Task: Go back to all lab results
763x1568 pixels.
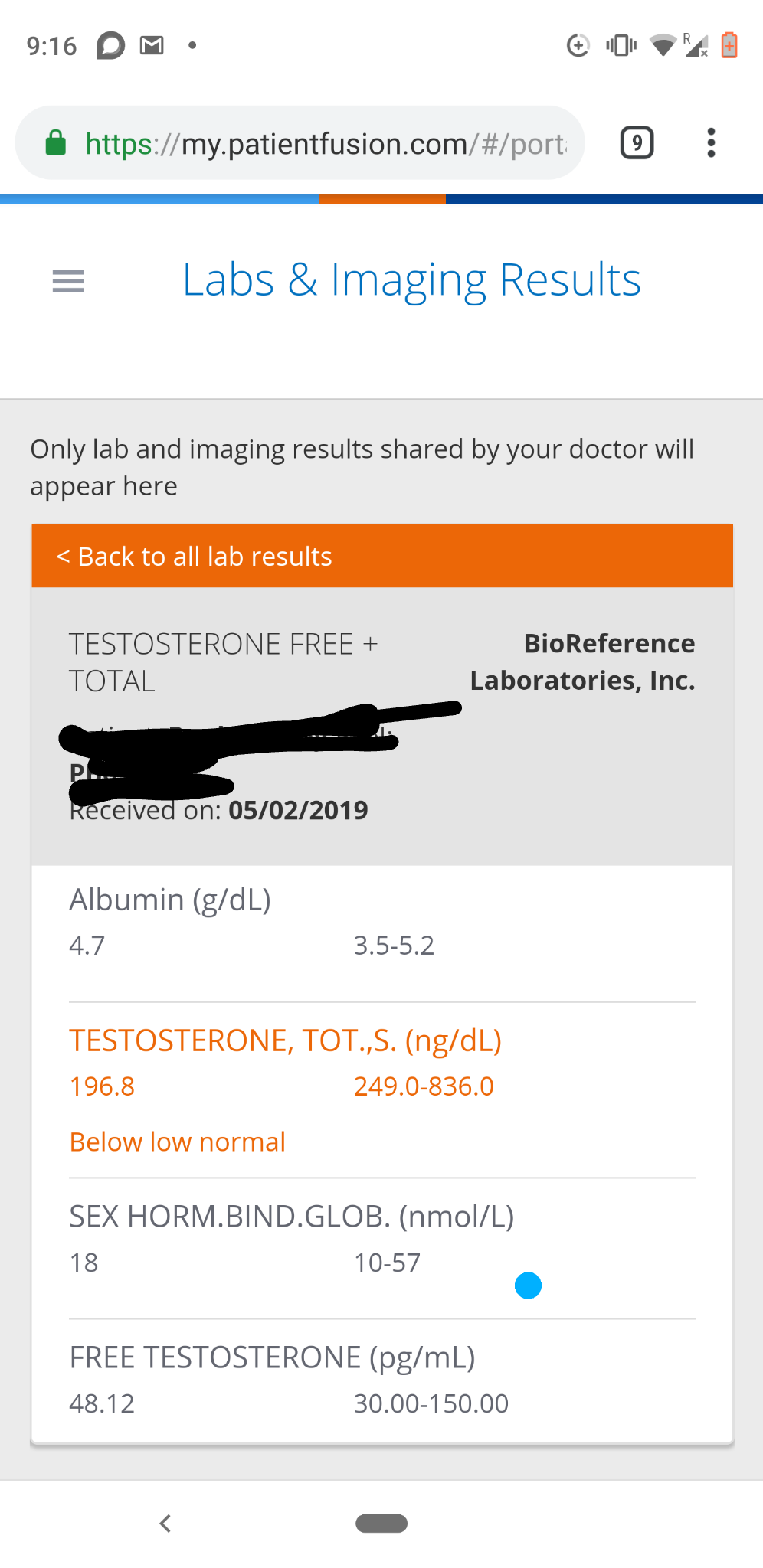Action: tap(195, 557)
